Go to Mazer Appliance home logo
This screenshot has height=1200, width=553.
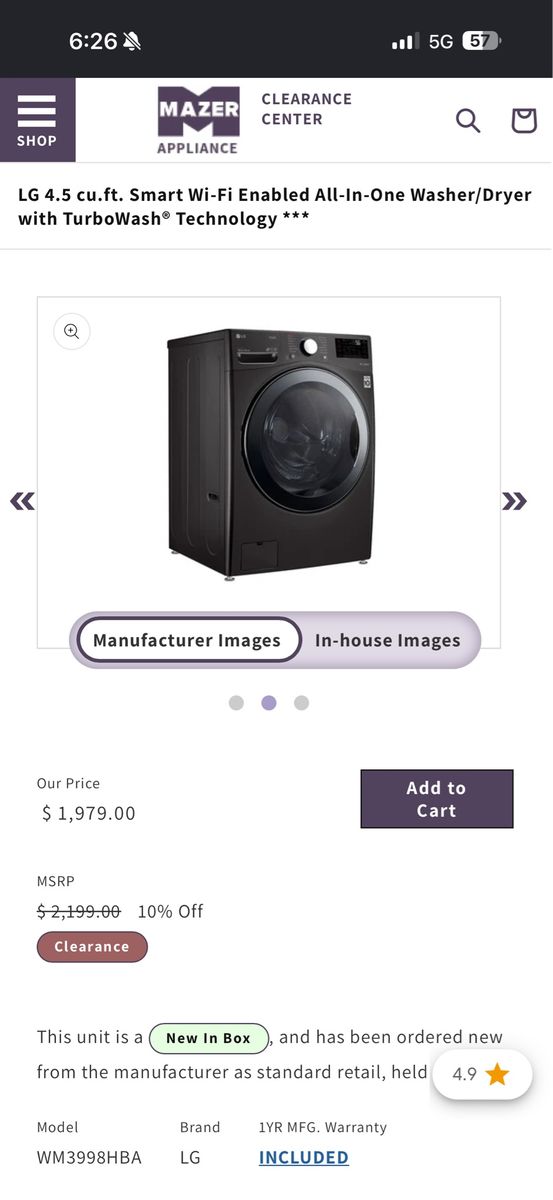click(x=198, y=120)
